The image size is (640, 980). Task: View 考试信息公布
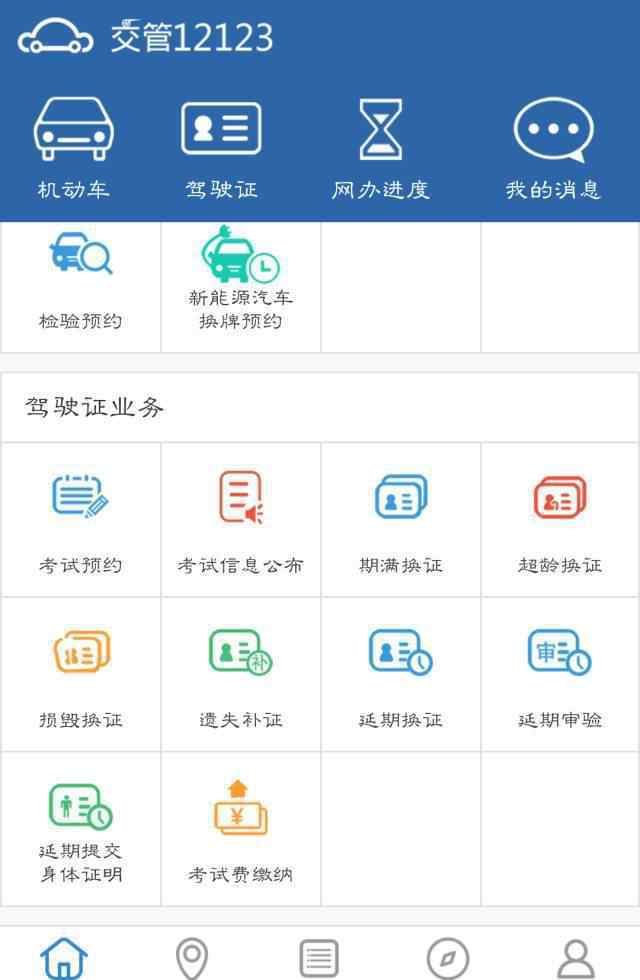click(x=241, y=521)
